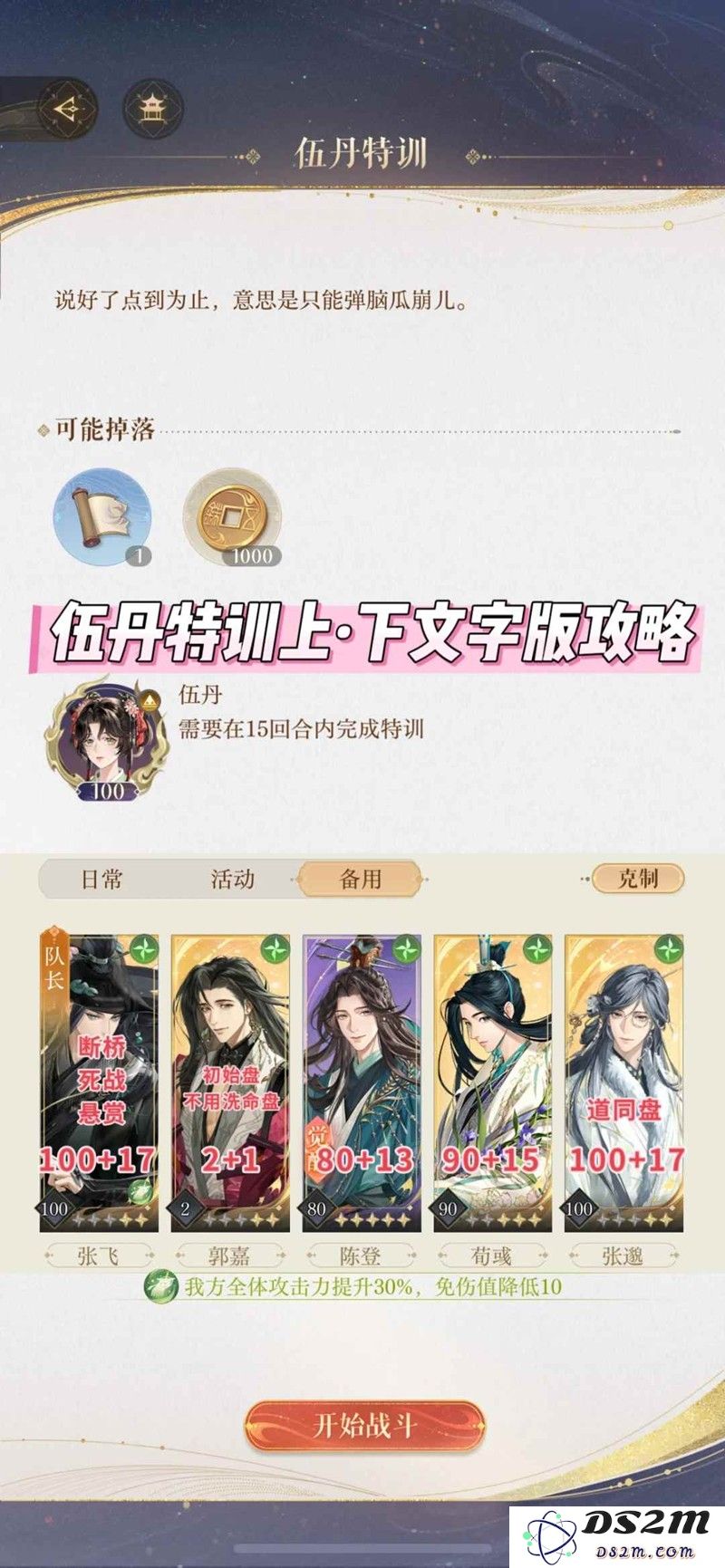Start the battle with 开始战斗
The image size is (725, 1568).
point(363,1425)
